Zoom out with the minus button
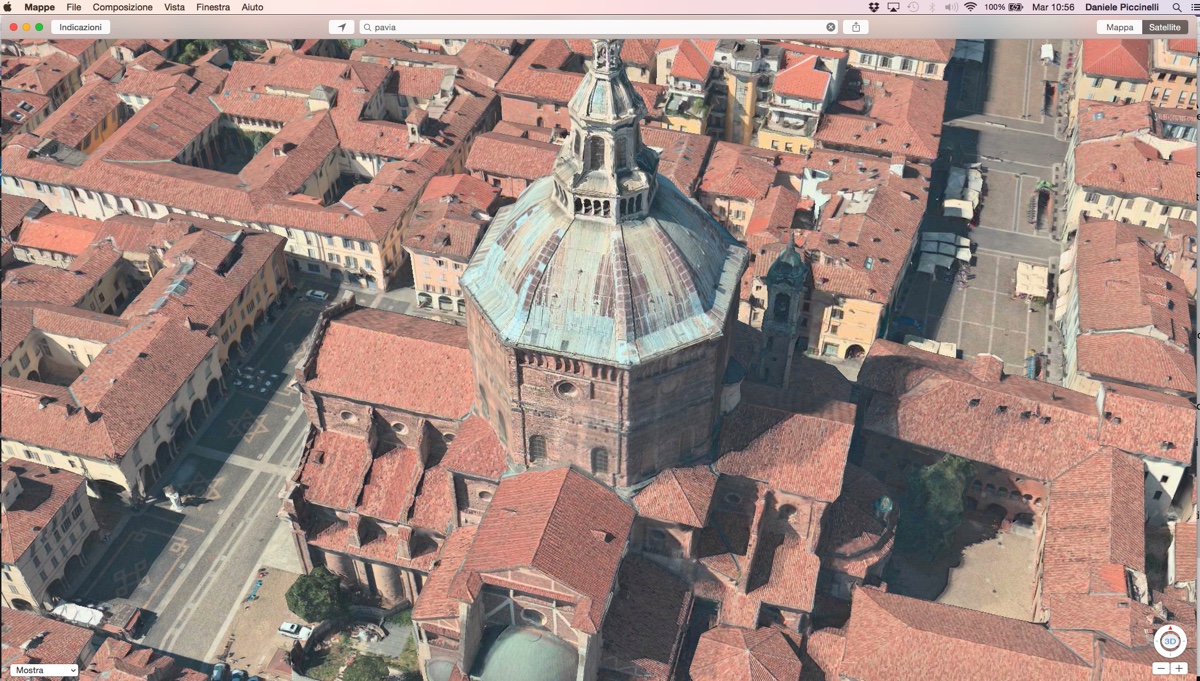1200x681 pixels. click(x=1161, y=668)
